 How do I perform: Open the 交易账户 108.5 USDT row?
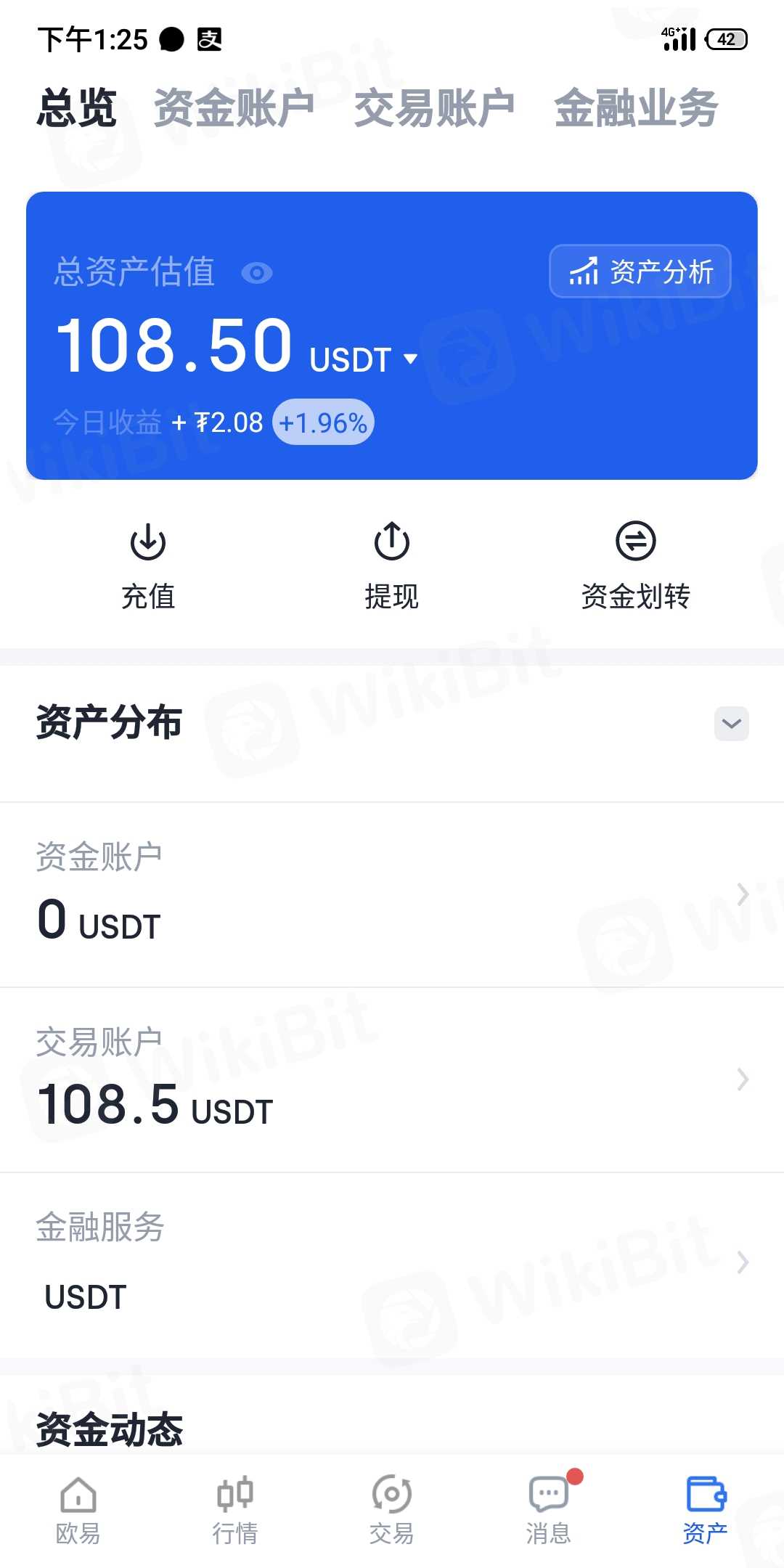392,1080
